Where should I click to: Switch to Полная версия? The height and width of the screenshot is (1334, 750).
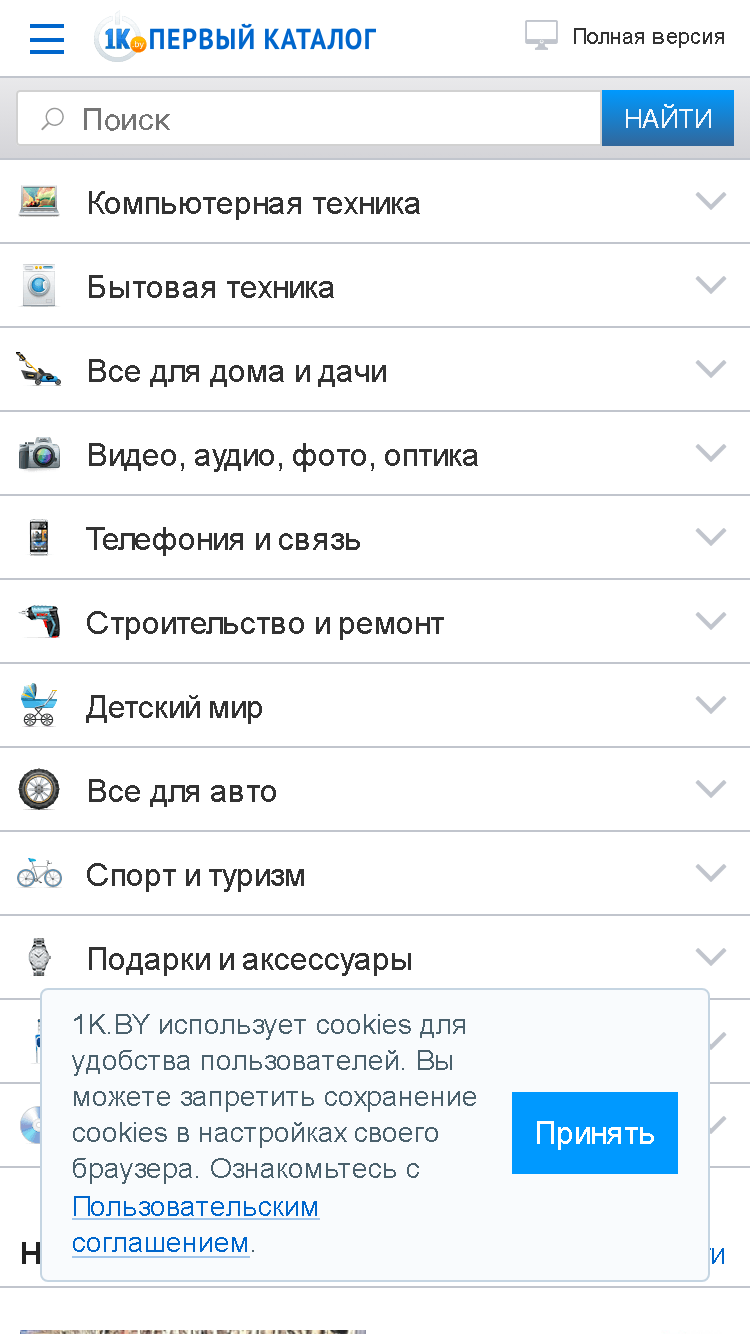(625, 37)
